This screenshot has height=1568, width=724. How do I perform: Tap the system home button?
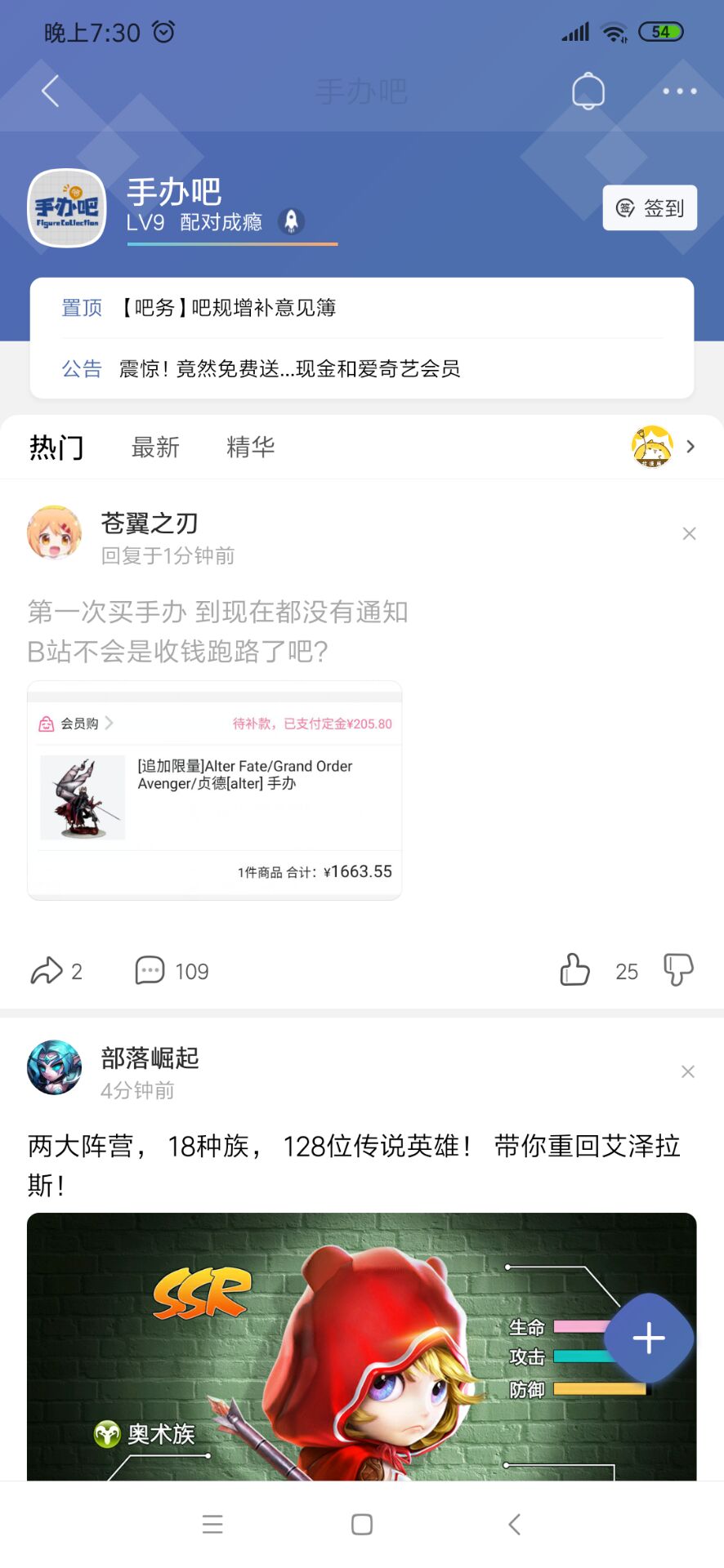[362, 1524]
